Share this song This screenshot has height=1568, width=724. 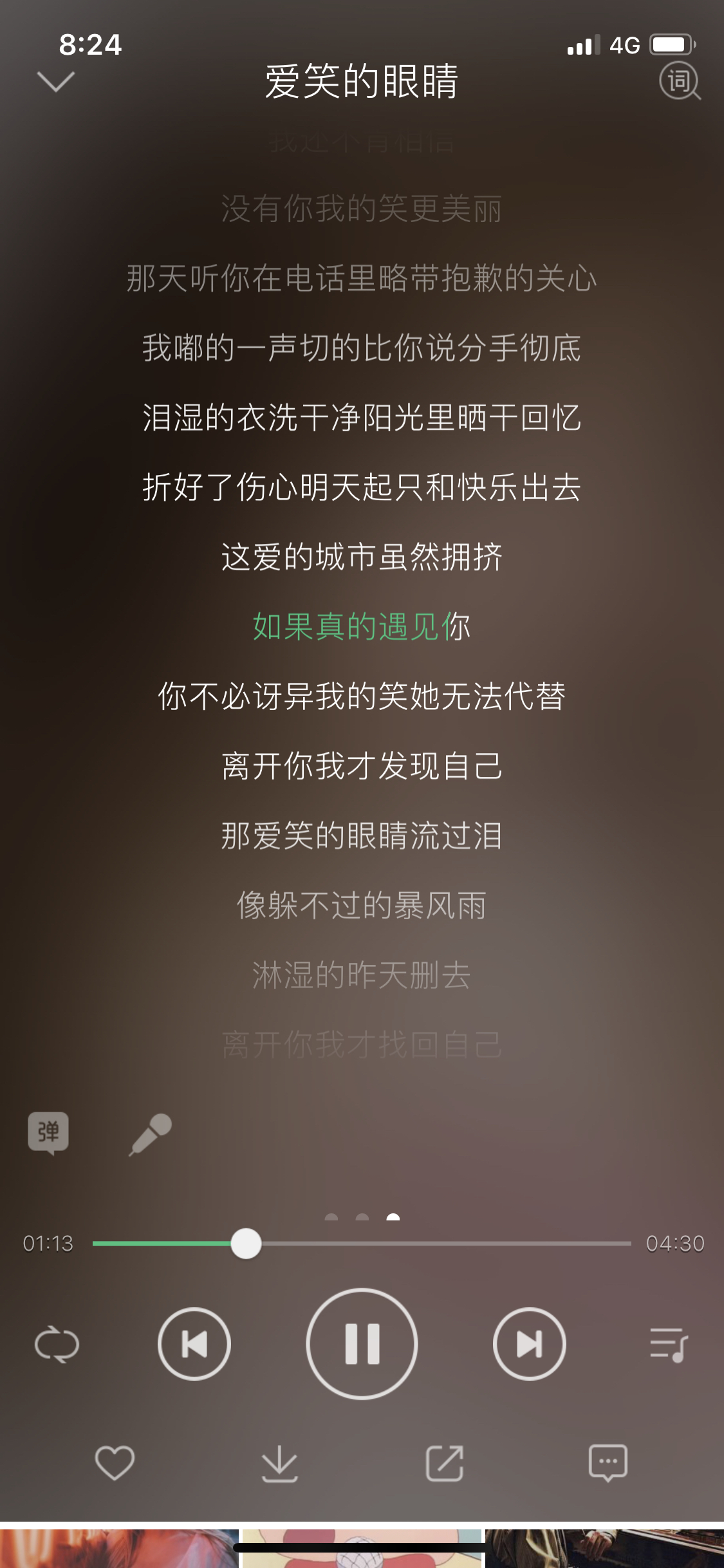[445, 1463]
